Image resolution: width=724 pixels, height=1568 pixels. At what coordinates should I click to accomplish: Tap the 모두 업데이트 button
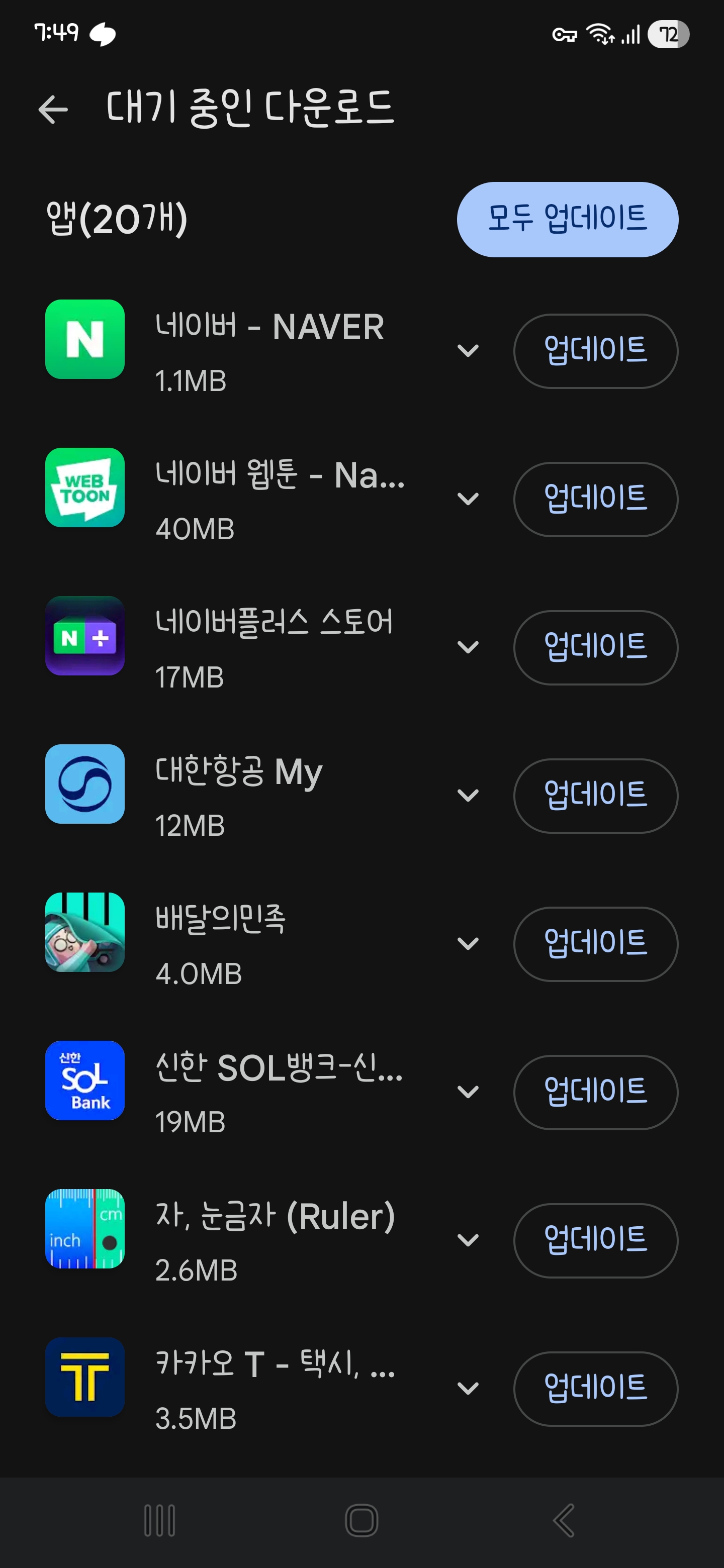coord(567,219)
